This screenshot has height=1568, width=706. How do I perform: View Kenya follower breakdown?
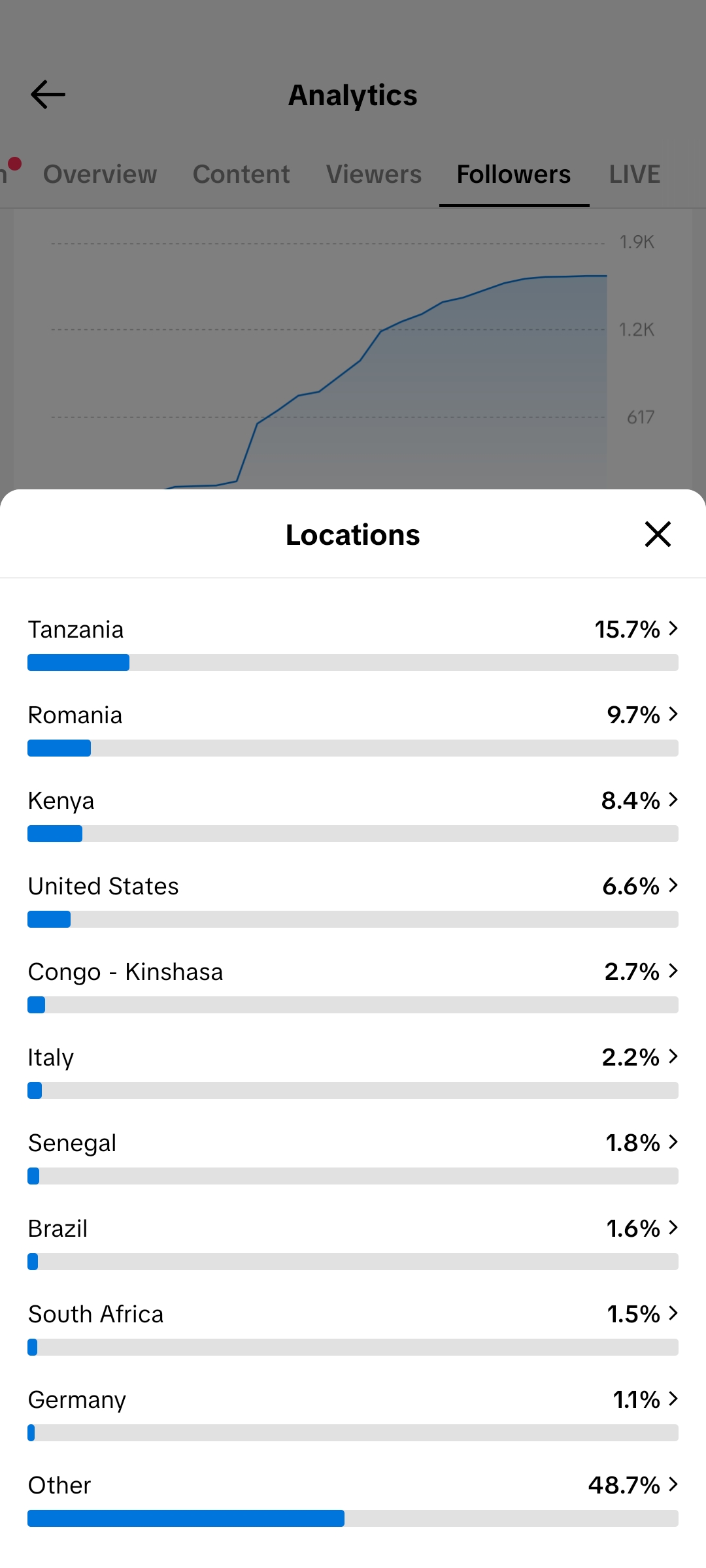[x=353, y=814]
